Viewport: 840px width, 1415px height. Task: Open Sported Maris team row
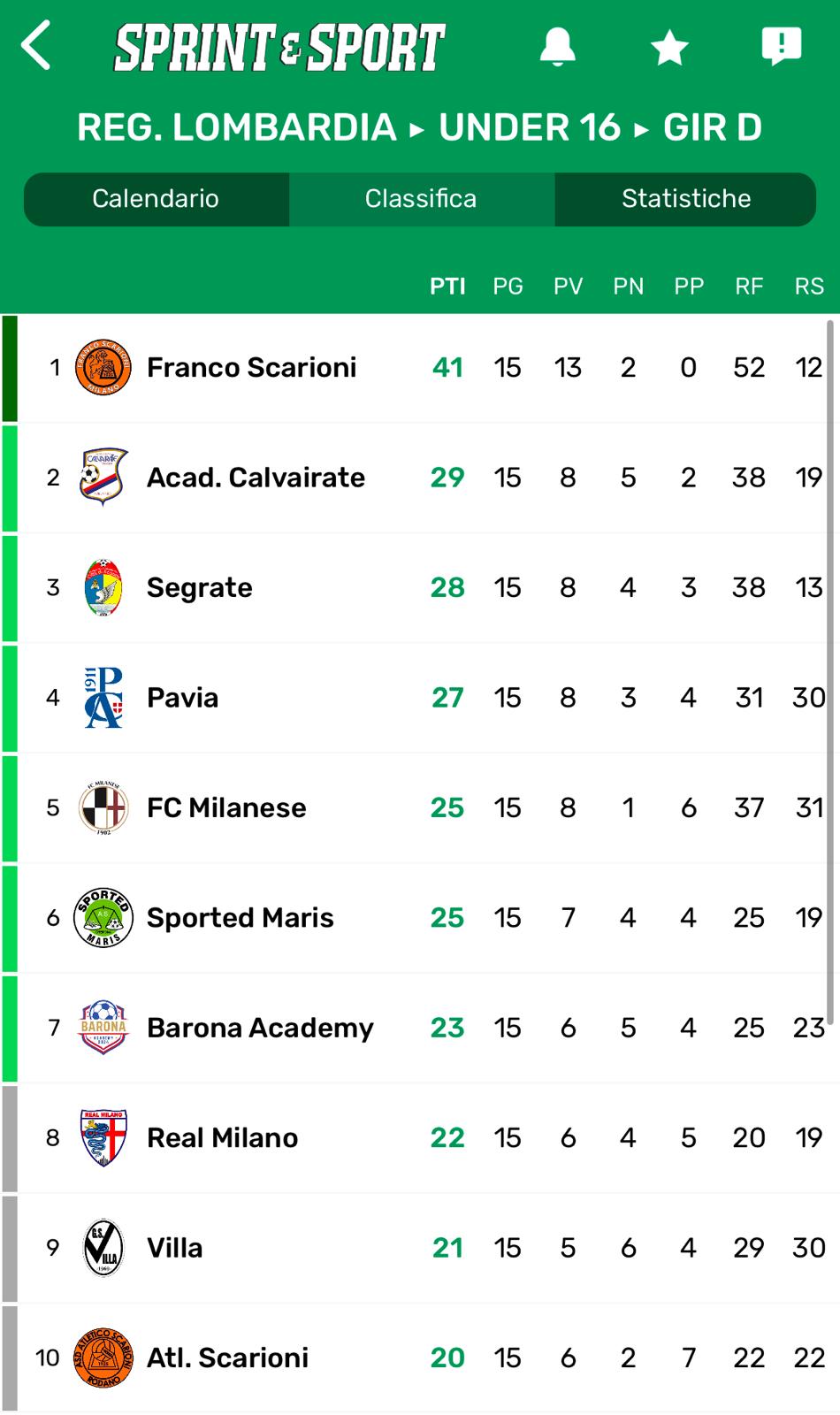240,918
